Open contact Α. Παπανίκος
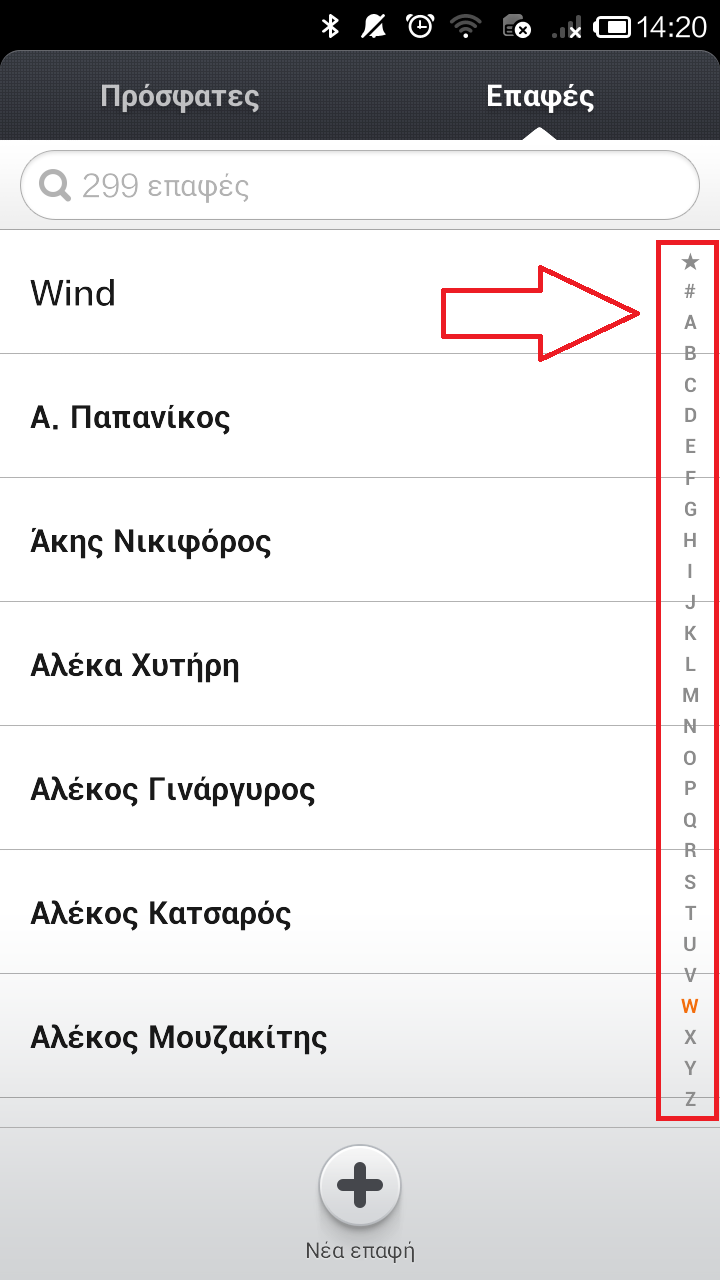 point(300,417)
